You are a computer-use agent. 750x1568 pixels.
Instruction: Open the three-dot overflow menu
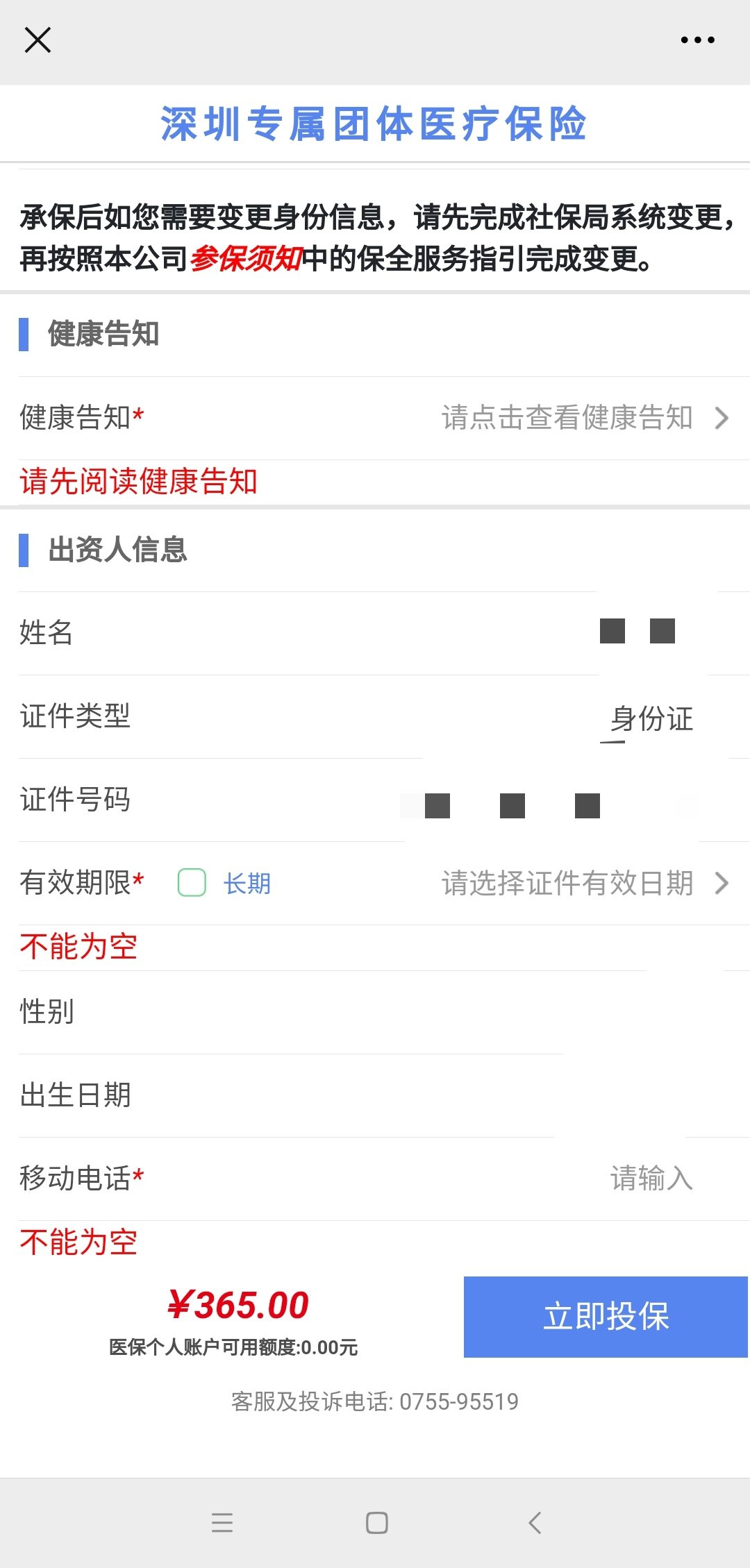coord(697,40)
